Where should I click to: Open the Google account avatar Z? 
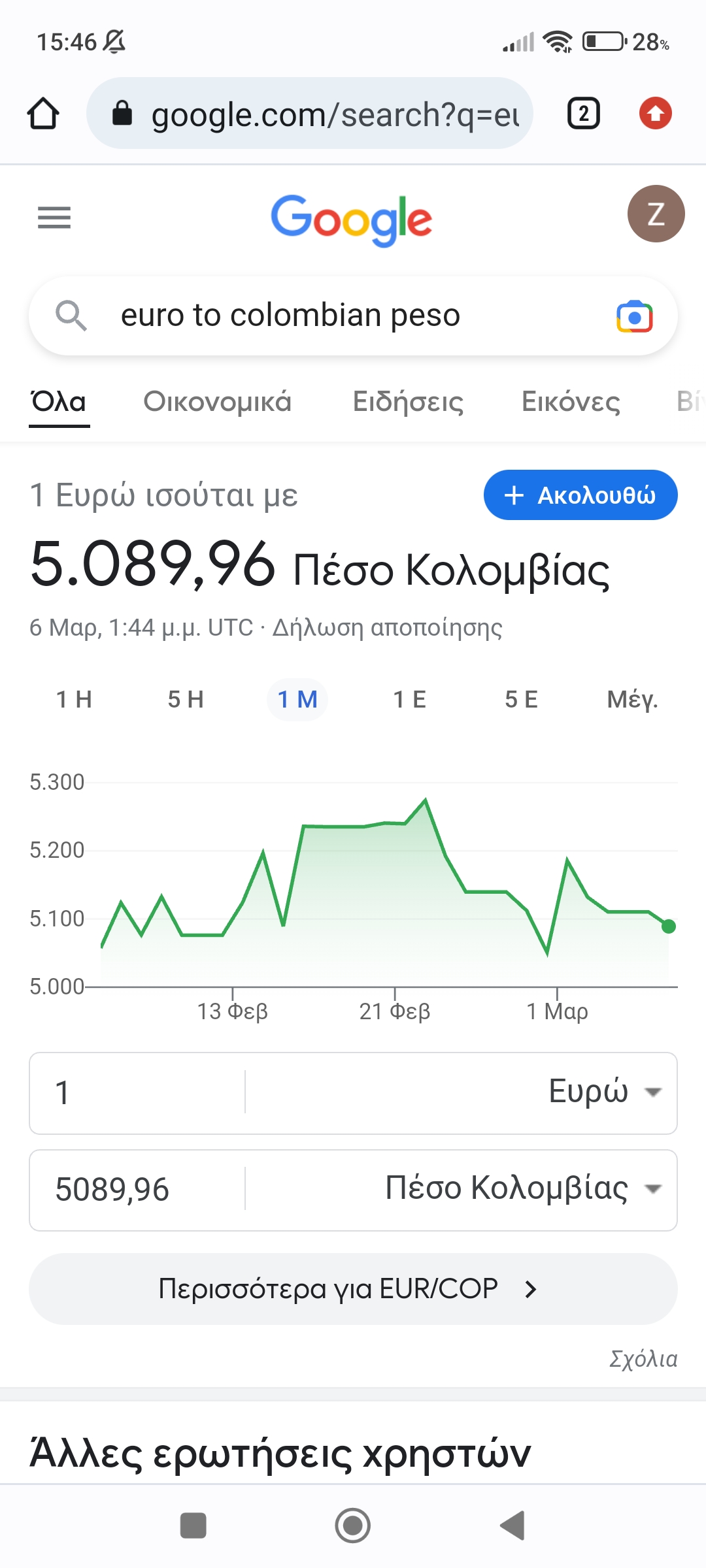(x=656, y=214)
